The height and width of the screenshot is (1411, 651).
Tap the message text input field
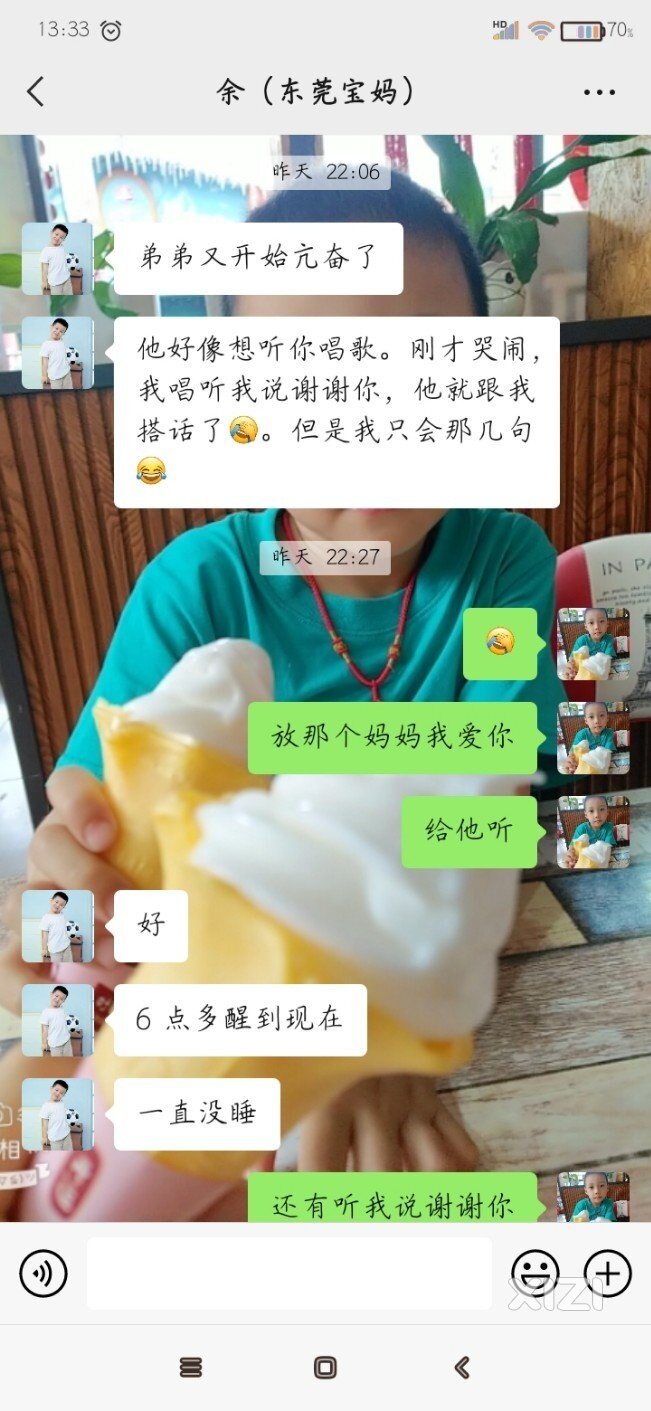pyautogui.click(x=289, y=1274)
